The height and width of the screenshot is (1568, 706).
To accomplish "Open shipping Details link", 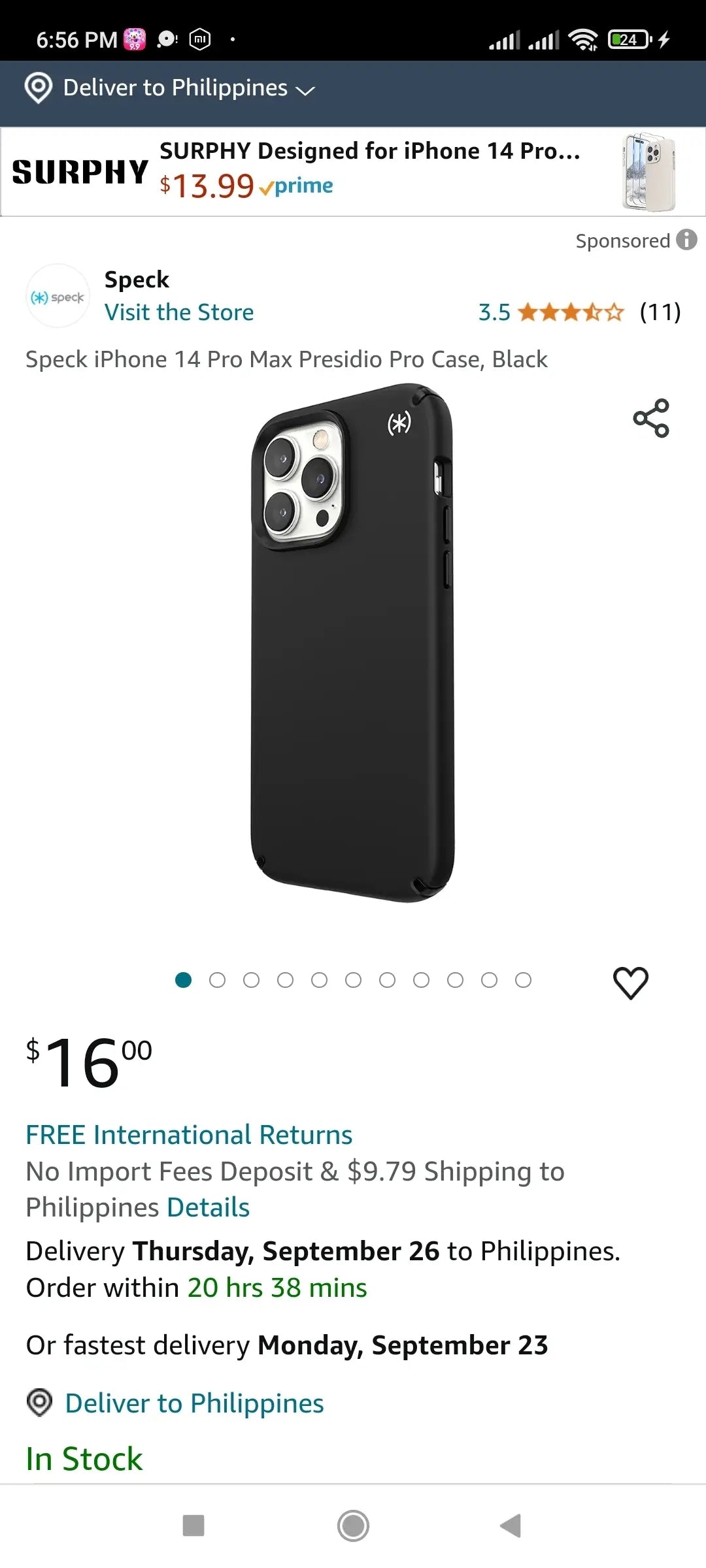I will pyautogui.click(x=209, y=1207).
